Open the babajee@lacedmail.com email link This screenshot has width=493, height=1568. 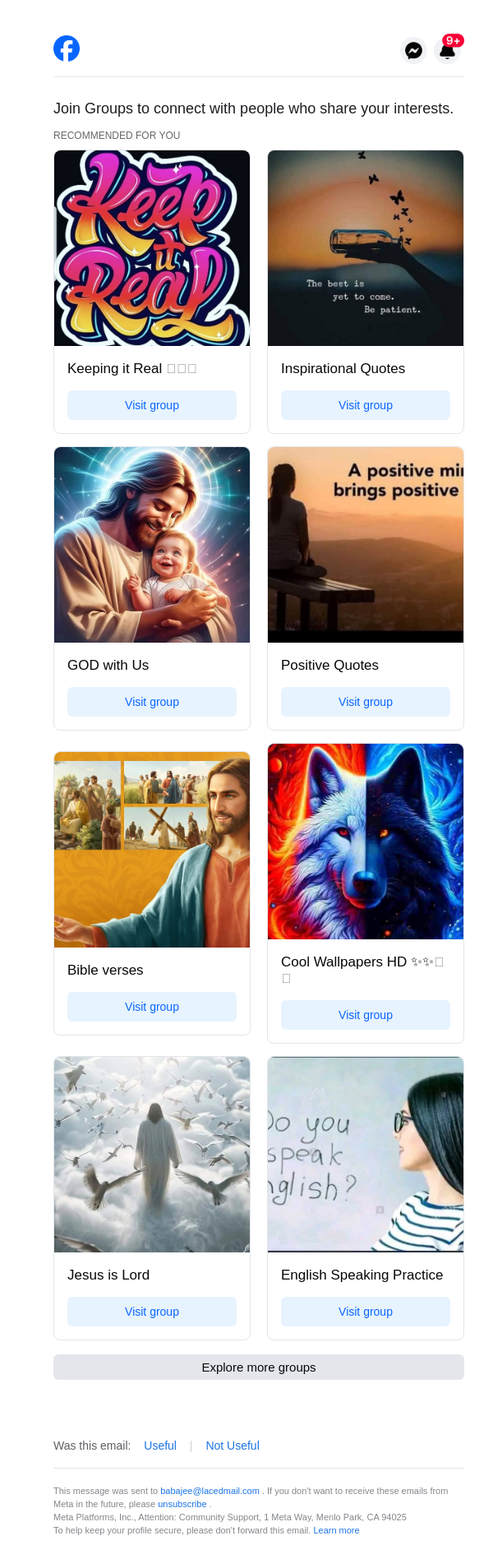[210, 1491]
